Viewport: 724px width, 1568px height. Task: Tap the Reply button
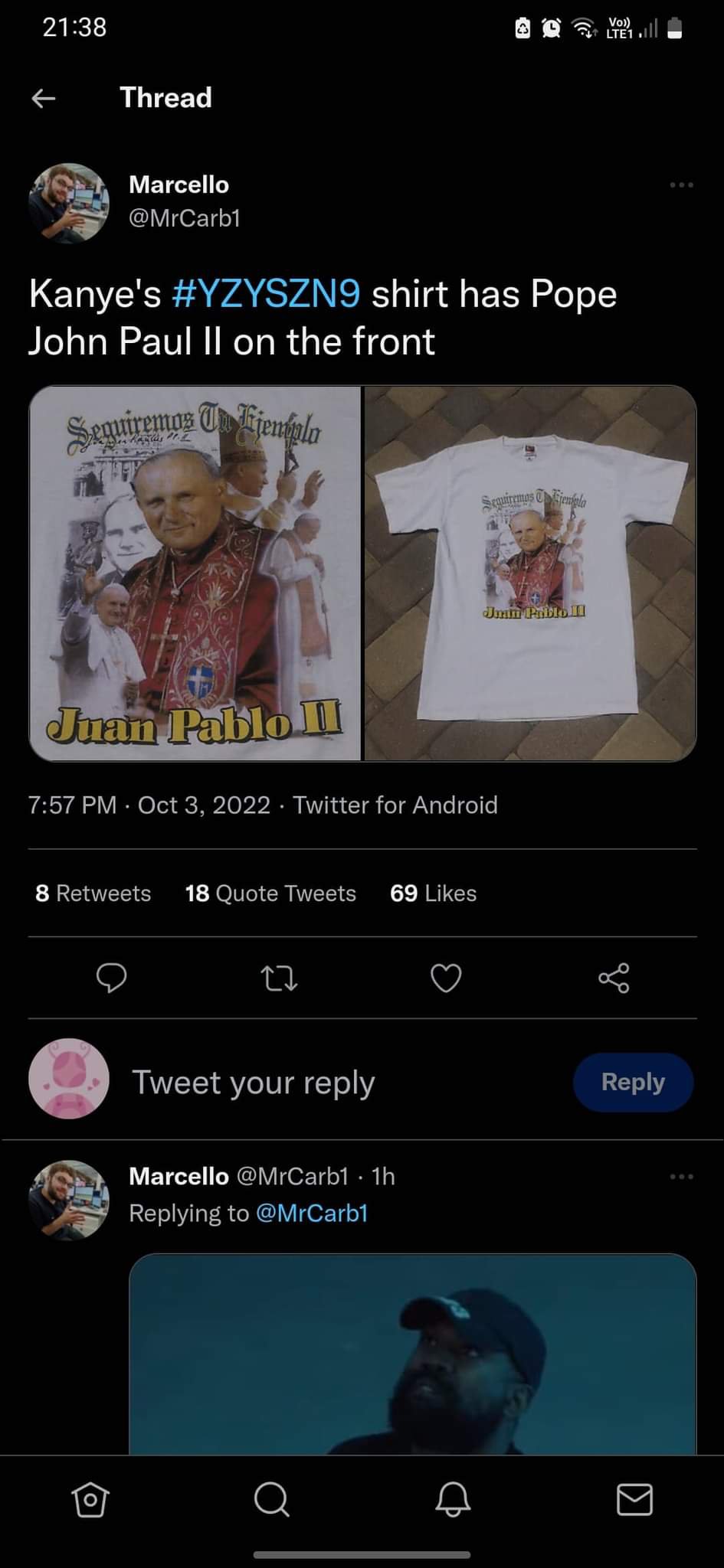[634, 1082]
